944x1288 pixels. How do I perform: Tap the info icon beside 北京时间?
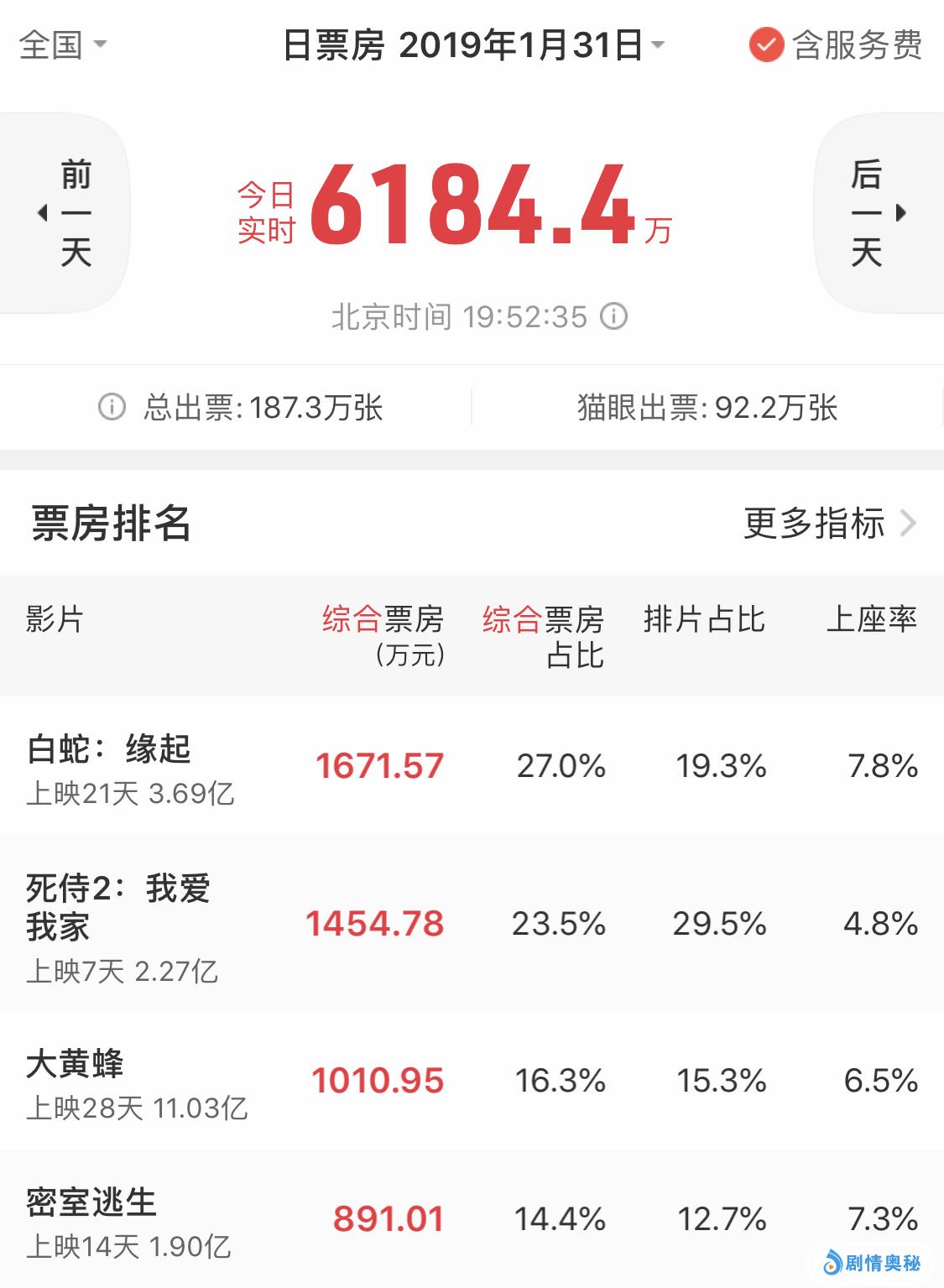pyautogui.click(x=614, y=316)
